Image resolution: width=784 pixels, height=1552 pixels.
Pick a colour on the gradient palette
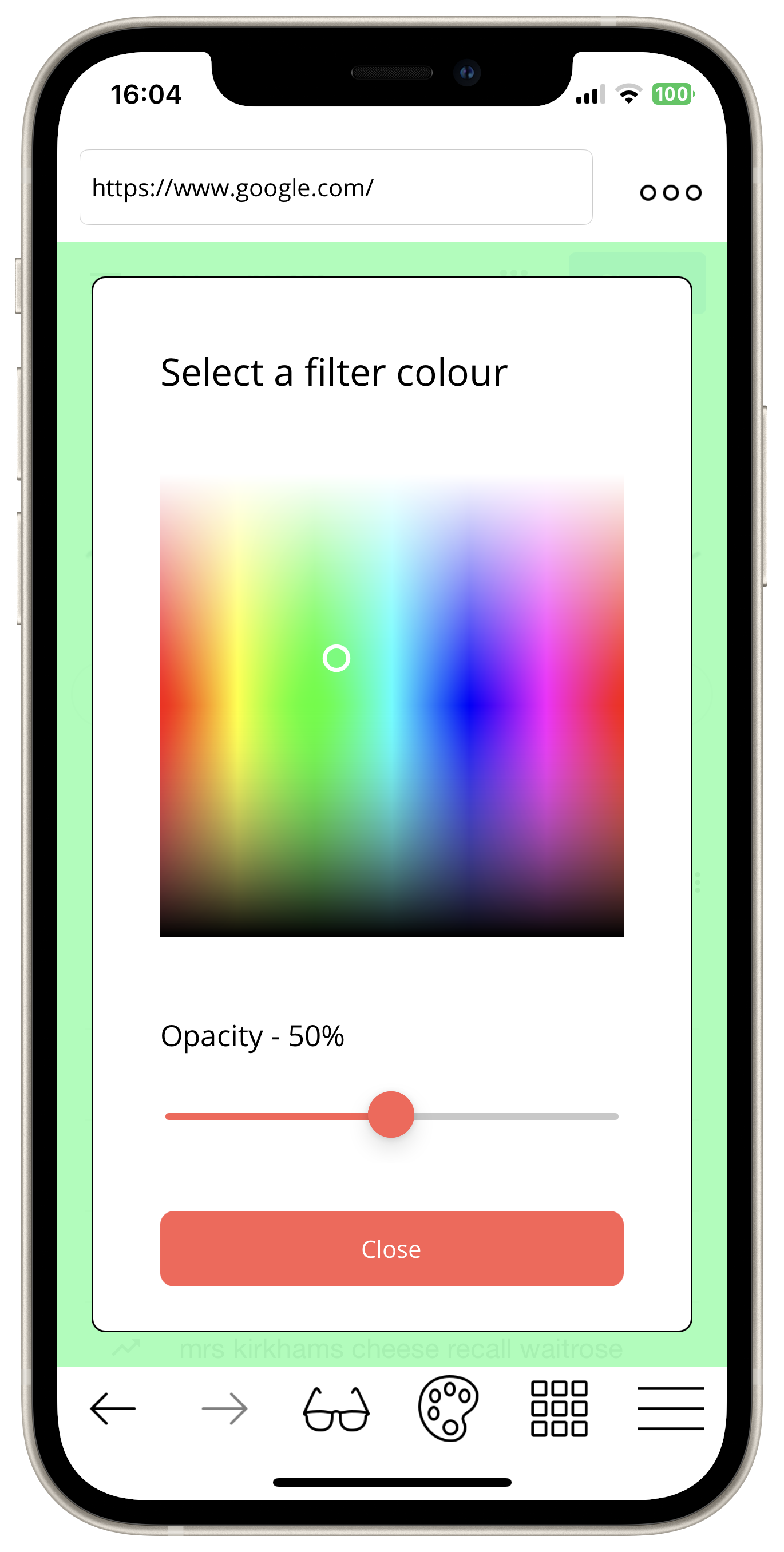(391, 706)
